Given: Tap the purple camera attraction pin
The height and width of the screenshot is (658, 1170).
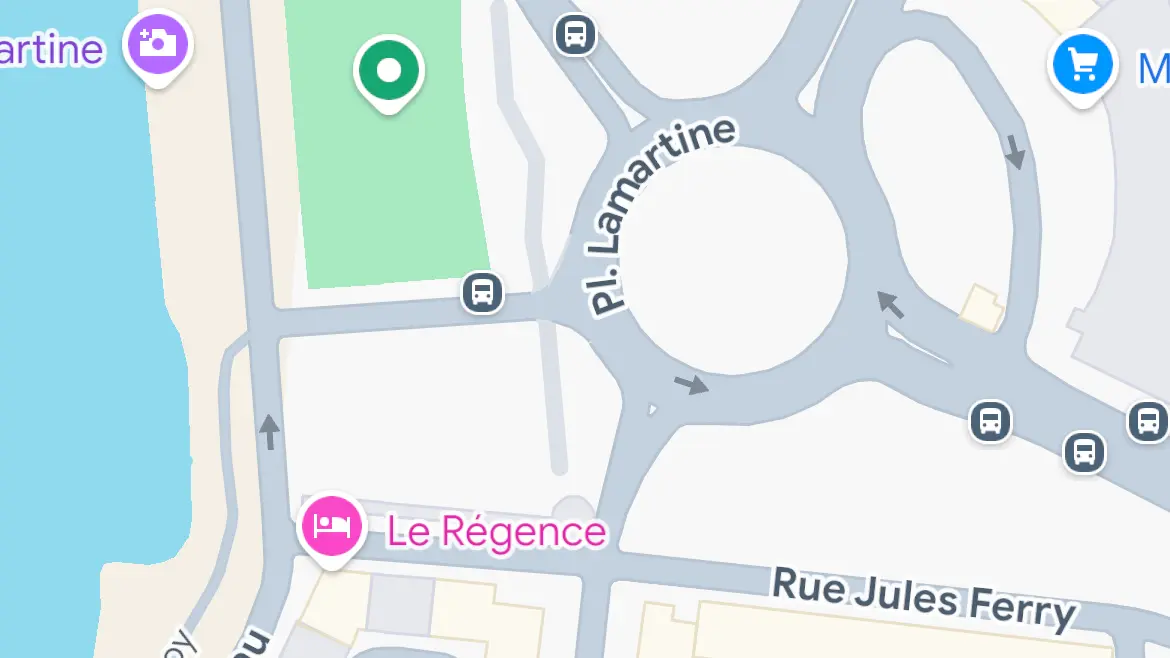Looking at the screenshot, I should coord(158,44).
